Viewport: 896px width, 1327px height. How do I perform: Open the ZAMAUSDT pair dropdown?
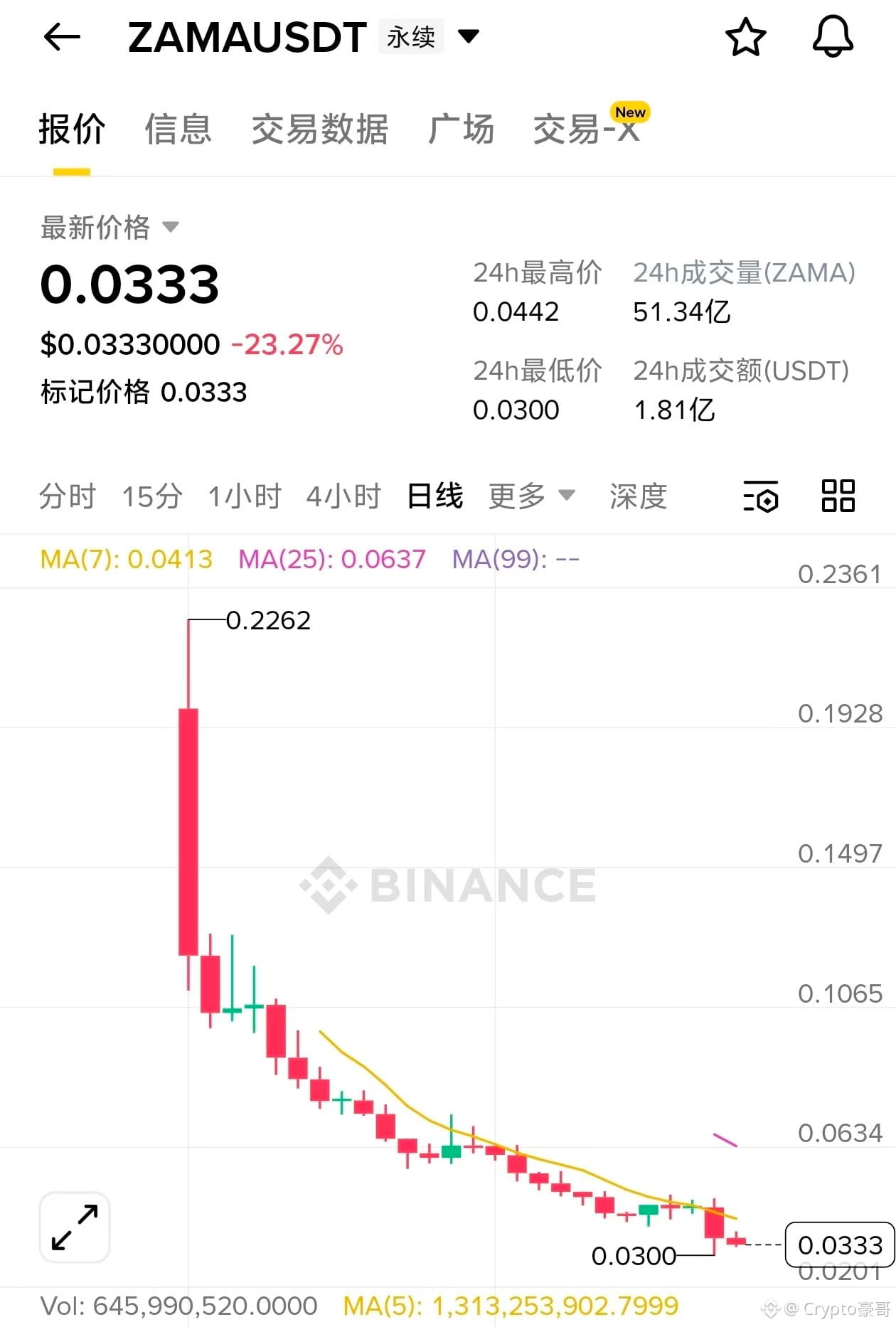tap(468, 36)
